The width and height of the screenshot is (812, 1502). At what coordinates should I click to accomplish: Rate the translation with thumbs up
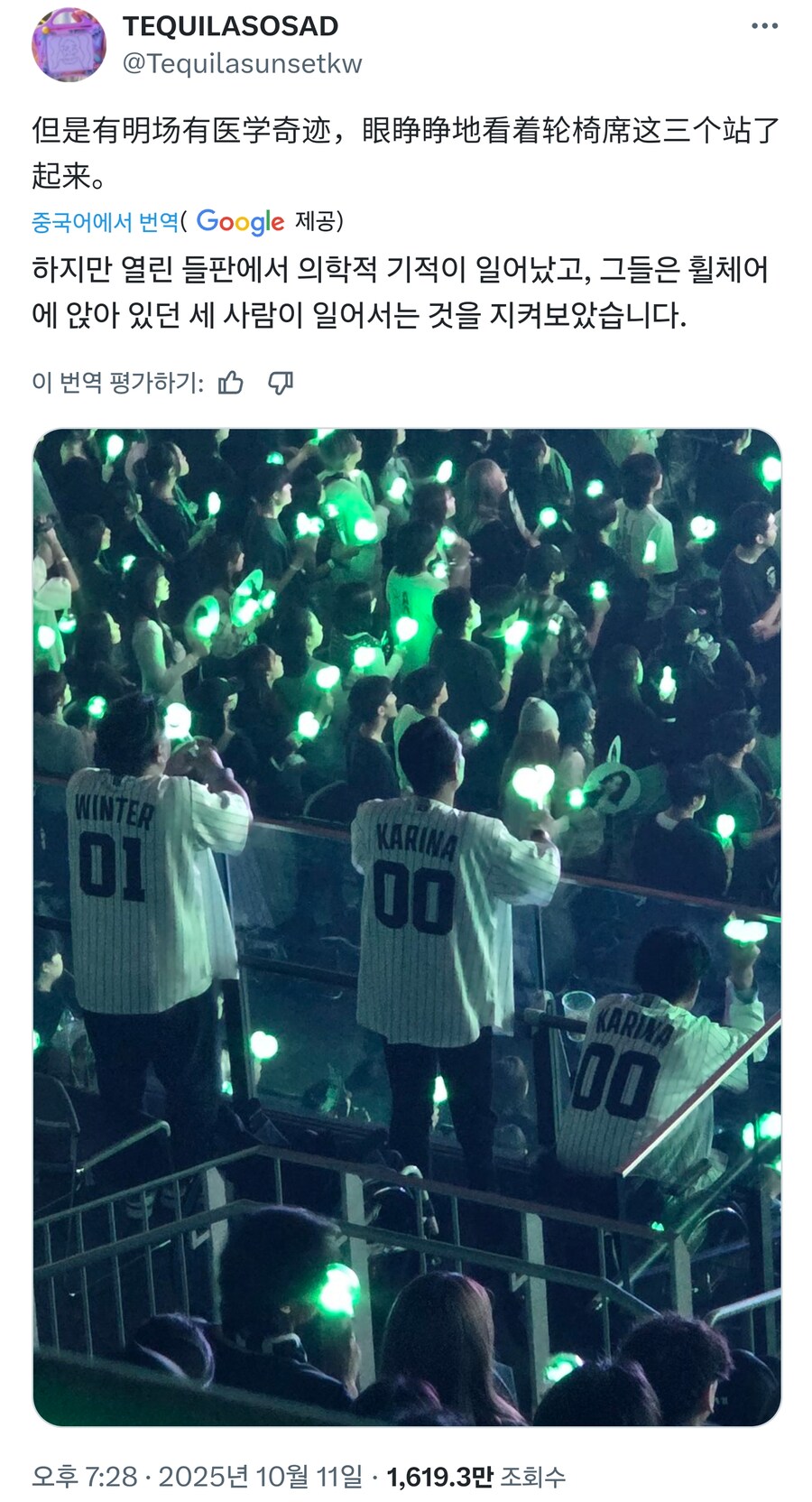[231, 383]
